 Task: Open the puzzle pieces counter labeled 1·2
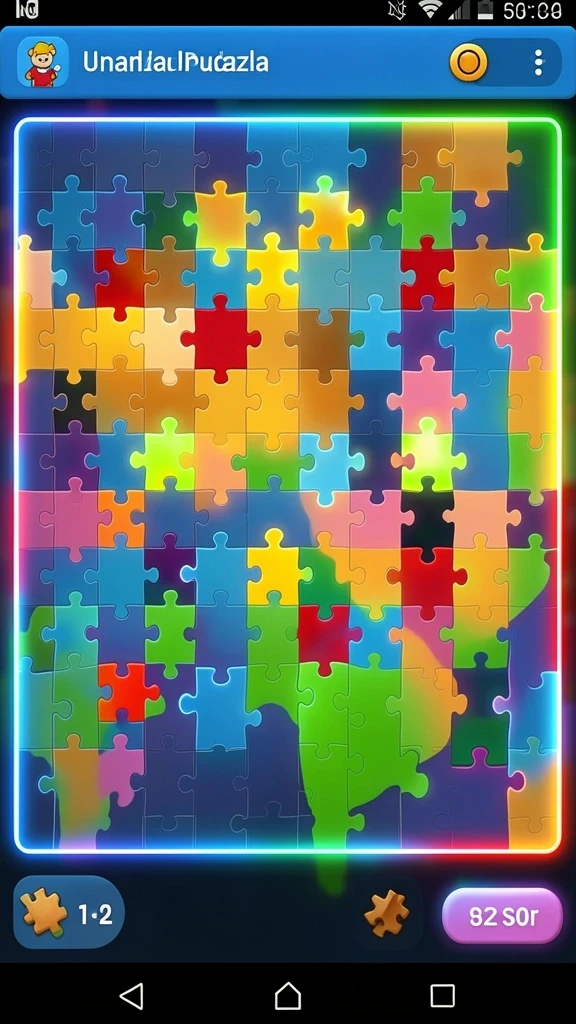click(x=69, y=913)
